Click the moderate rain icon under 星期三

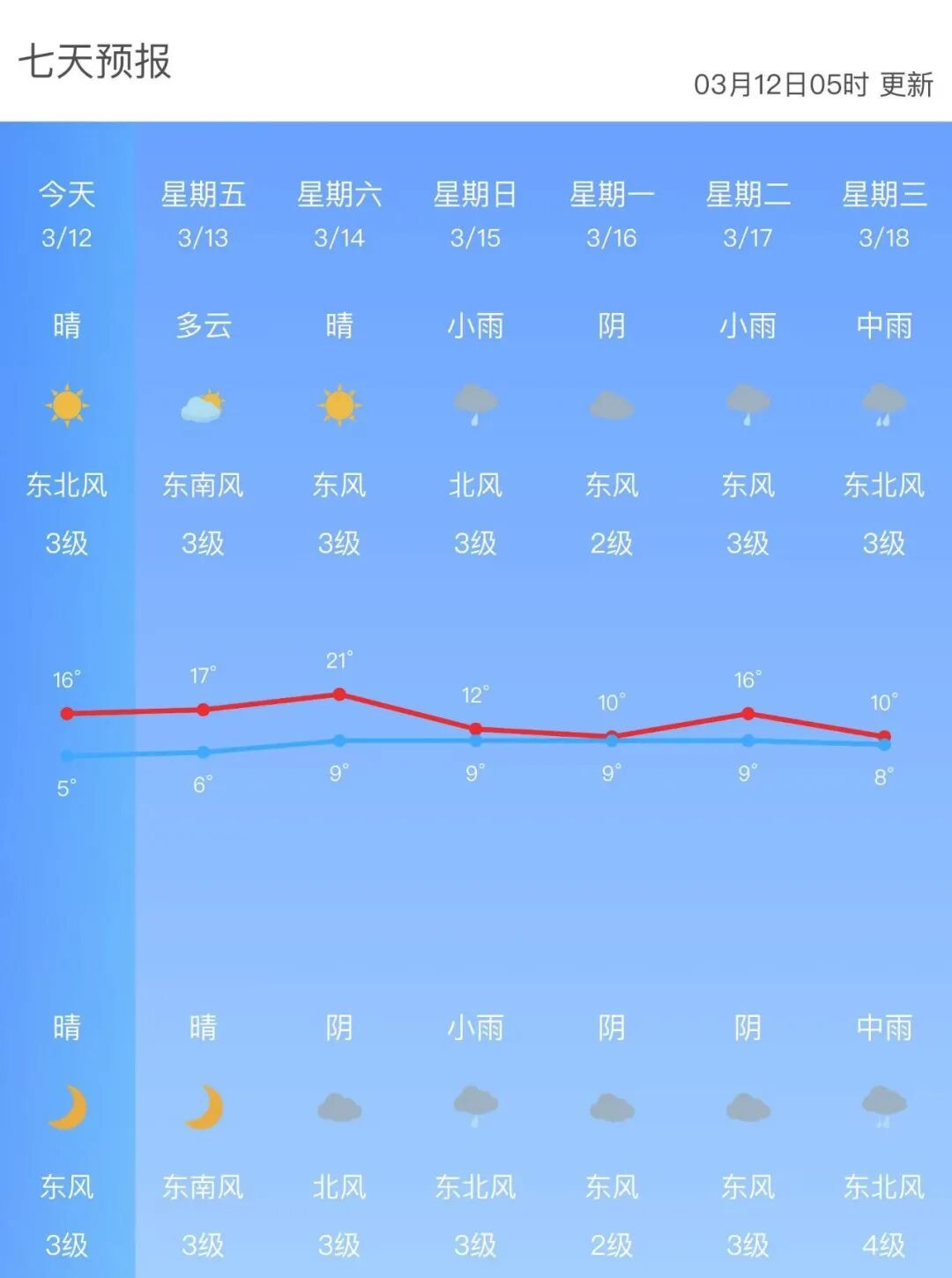point(883,405)
